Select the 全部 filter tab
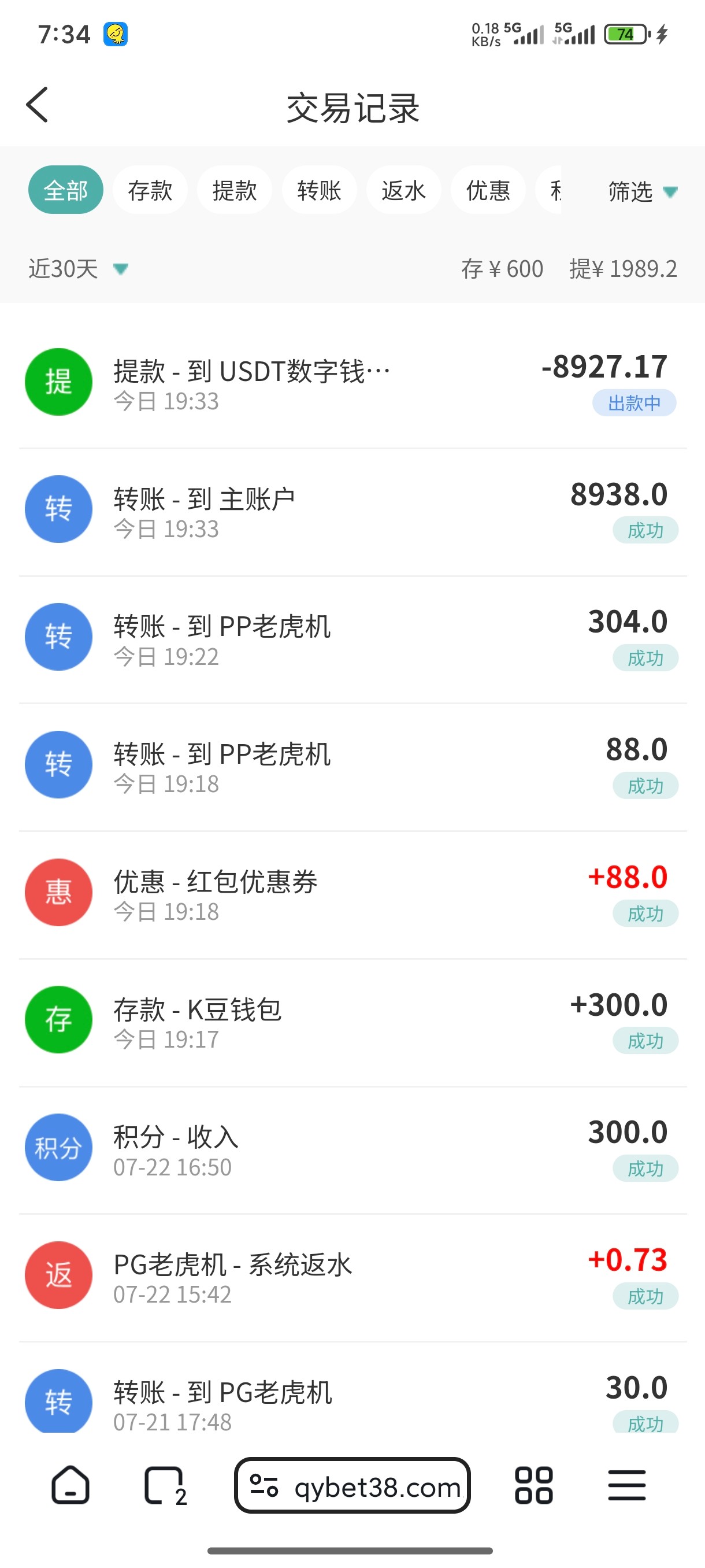This screenshot has height=1568, width=705. [x=66, y=191]
